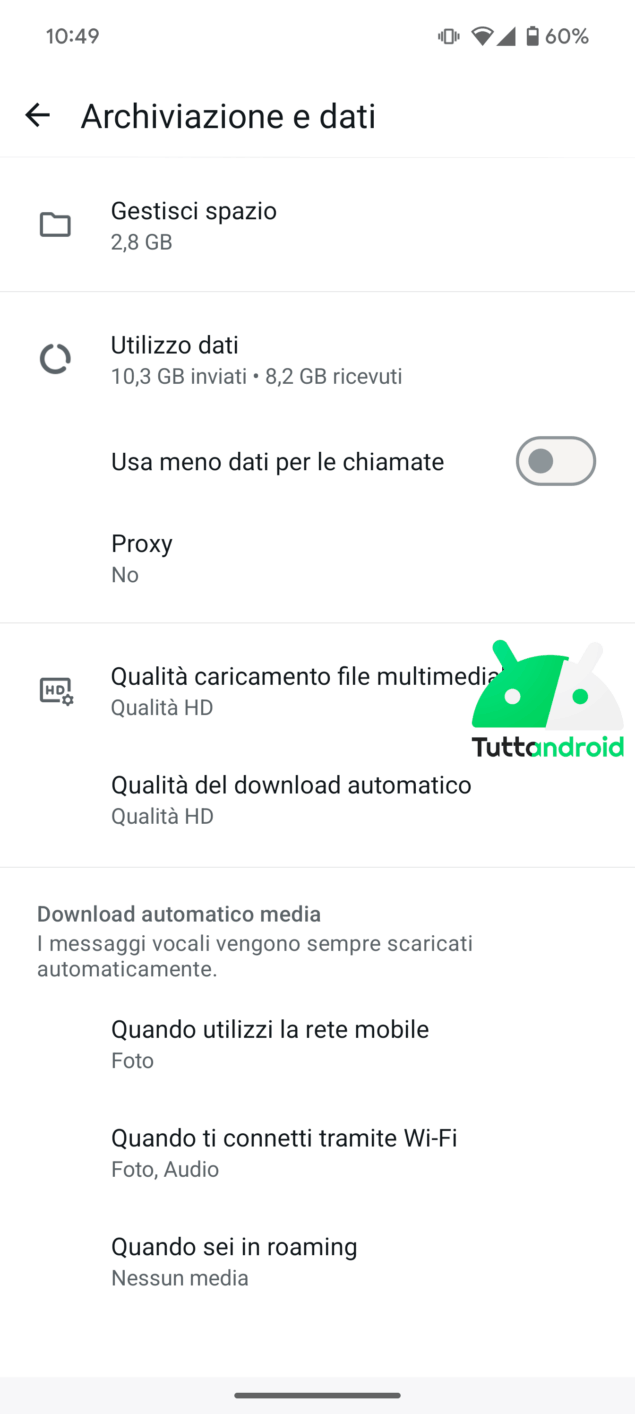Viewport: 635px width, 1414px height.
Task: Change Qualità del download automatico
Action: (290, 799)
